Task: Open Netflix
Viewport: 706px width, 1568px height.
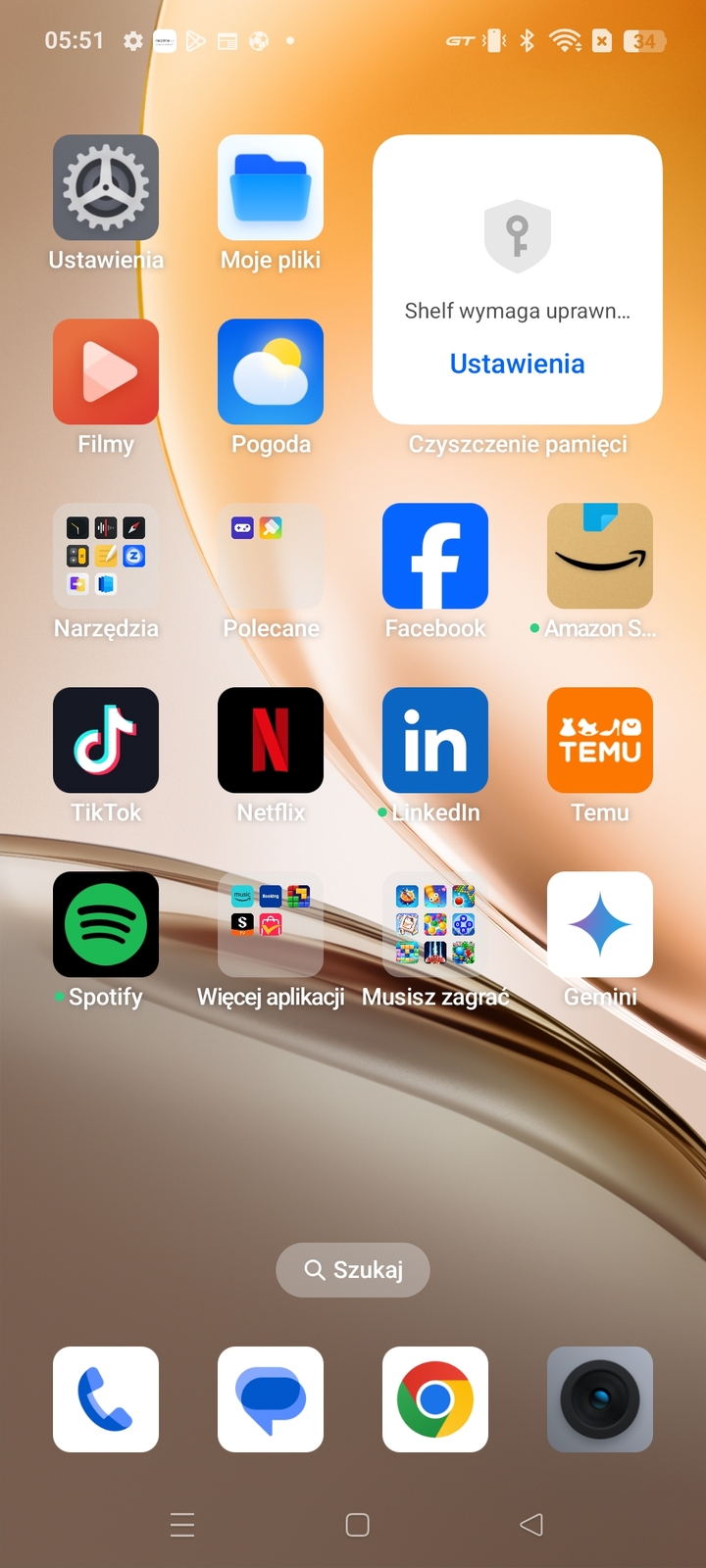Action: [271, 740]
